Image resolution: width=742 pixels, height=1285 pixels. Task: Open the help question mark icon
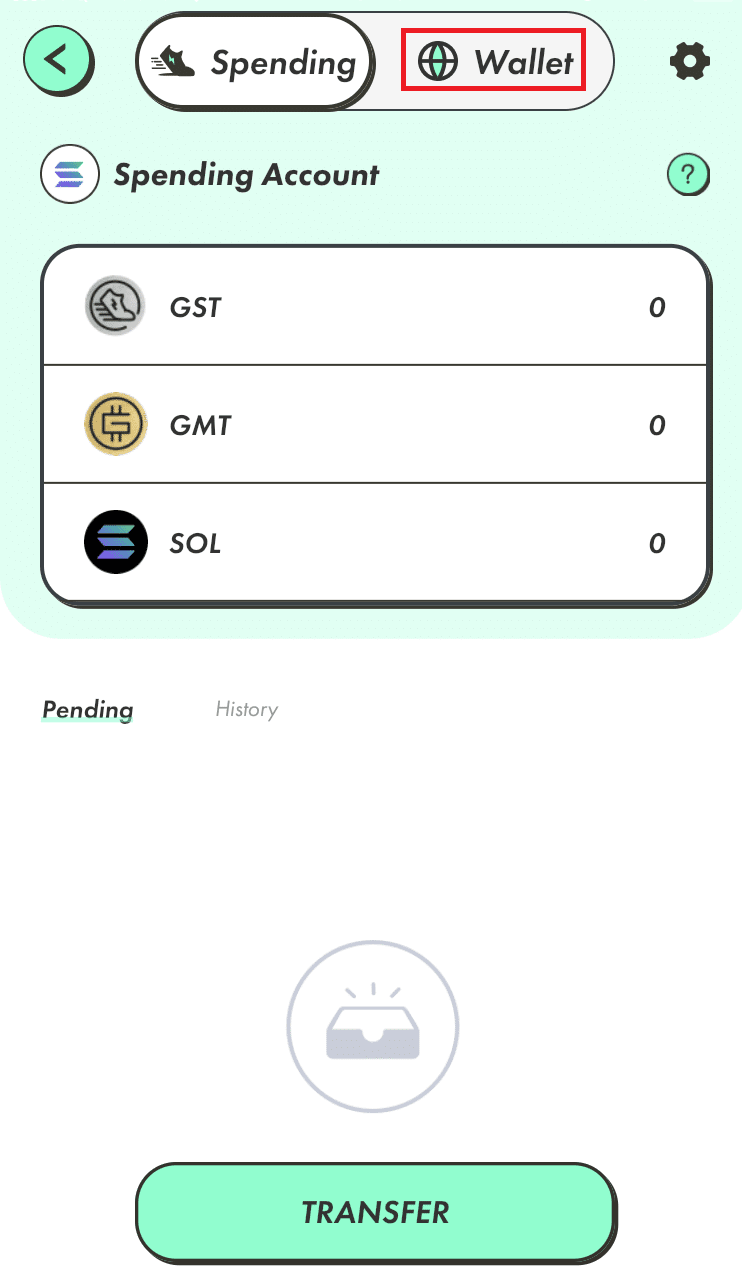[x=687, y=177]
